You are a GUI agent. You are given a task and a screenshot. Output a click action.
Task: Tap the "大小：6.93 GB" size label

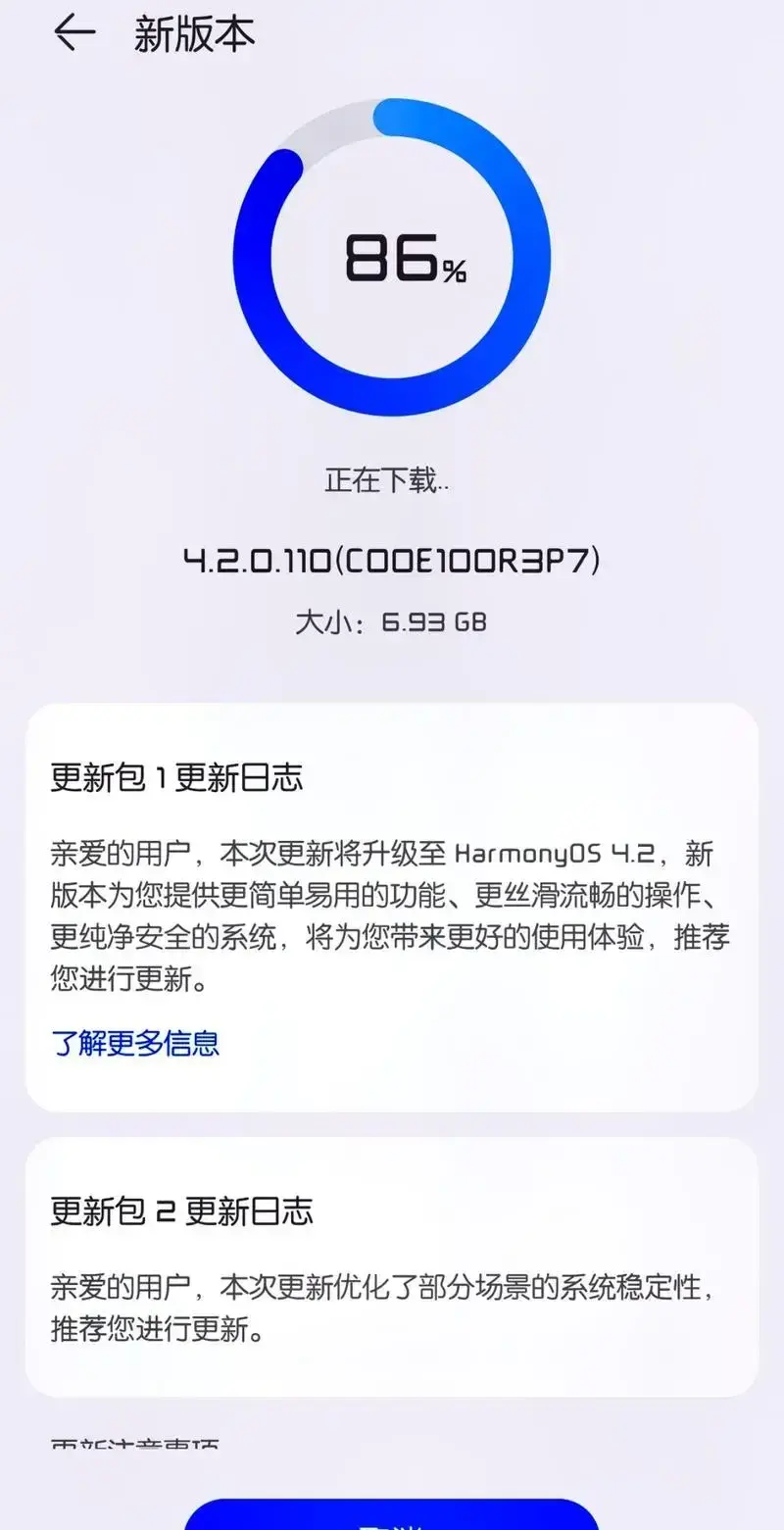[392, 621]
